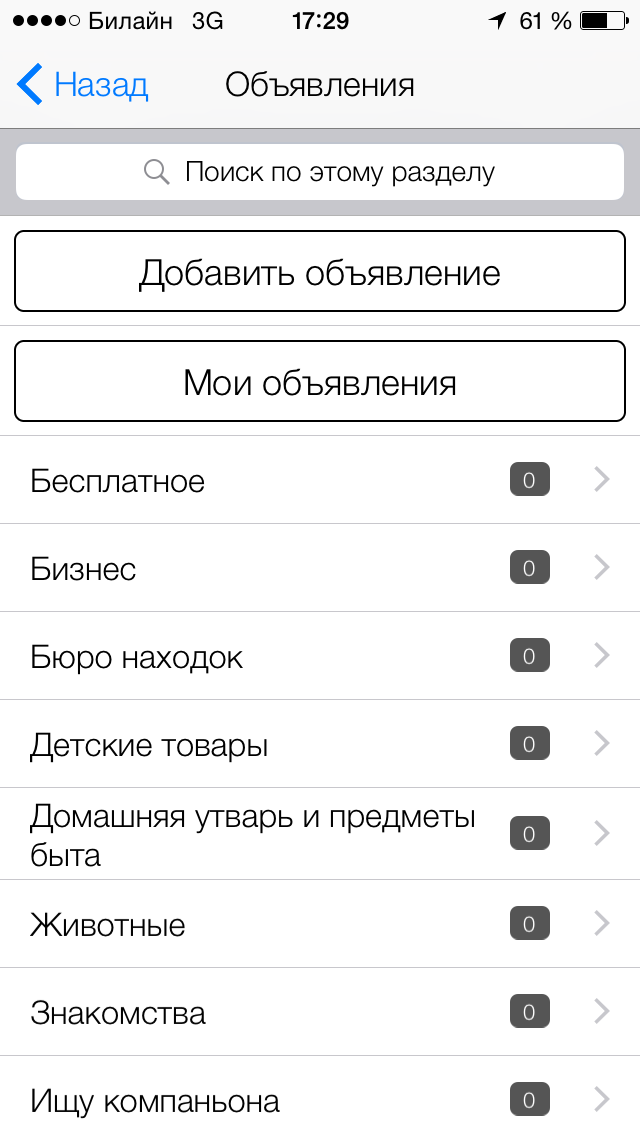This screenshot has width=640, height=1136.
Task: Tap Добавить объявление button
Action: click(320, 272)
